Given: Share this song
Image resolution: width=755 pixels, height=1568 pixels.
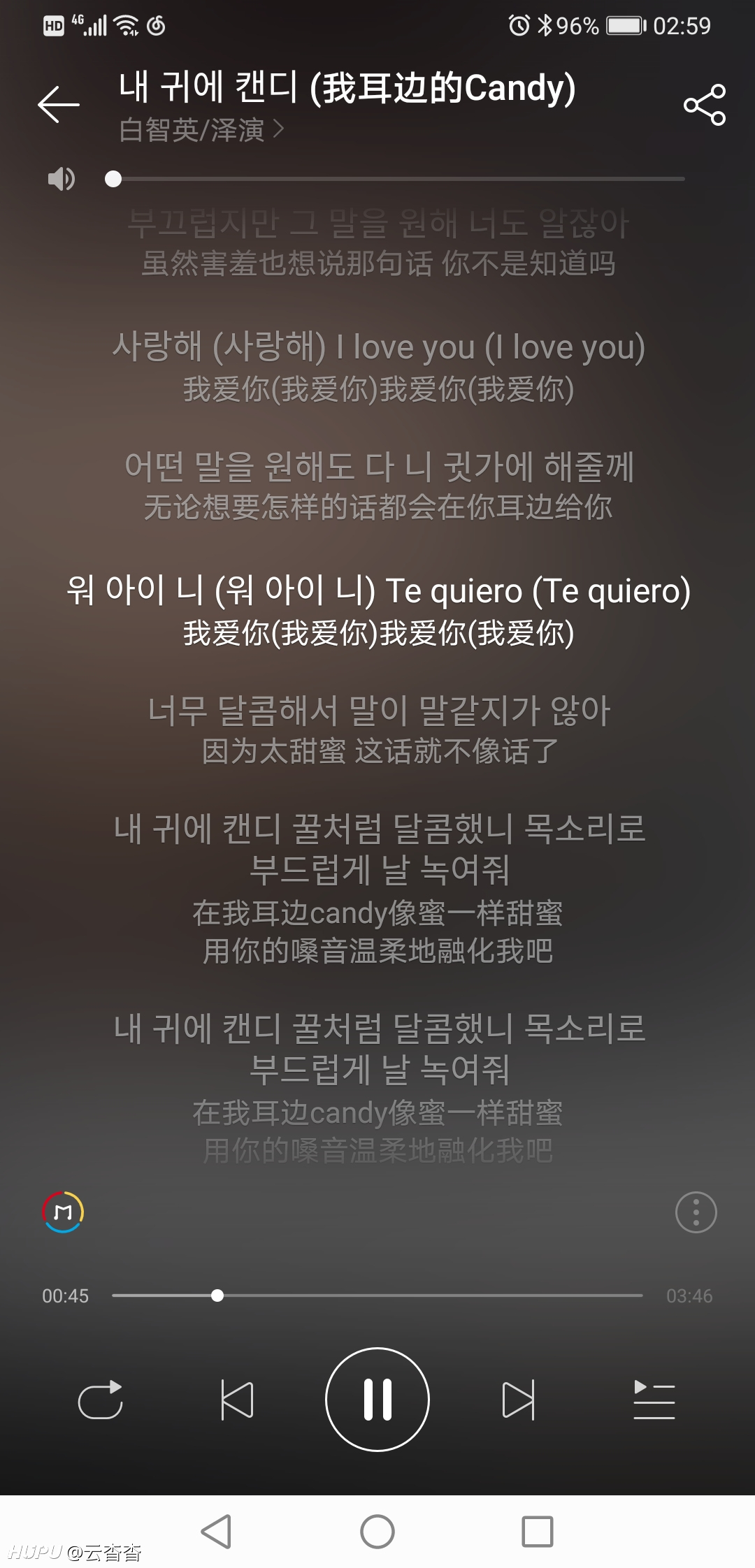Looking at the screenshot, I should (x=705, y=105).
